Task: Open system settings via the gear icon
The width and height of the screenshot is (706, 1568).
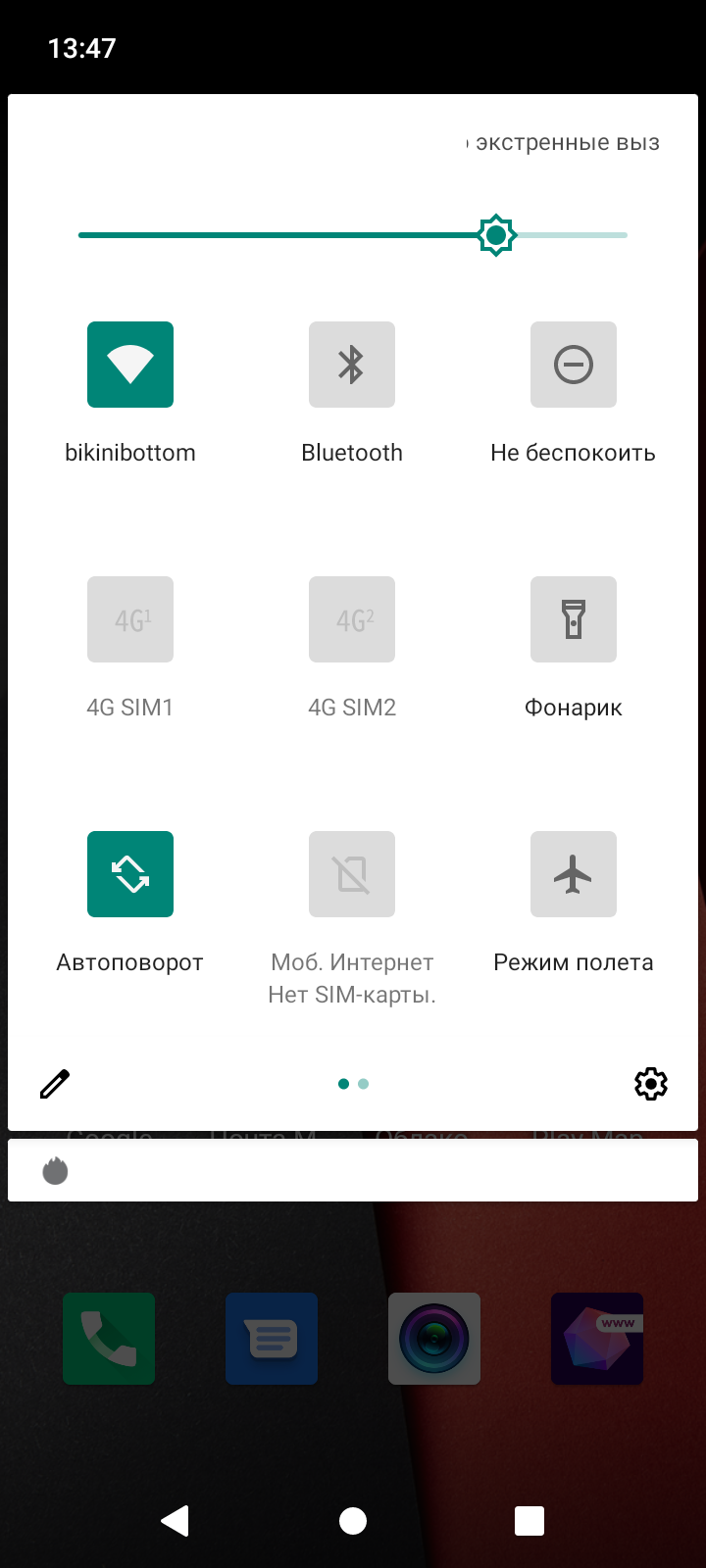Action: 651,1084
